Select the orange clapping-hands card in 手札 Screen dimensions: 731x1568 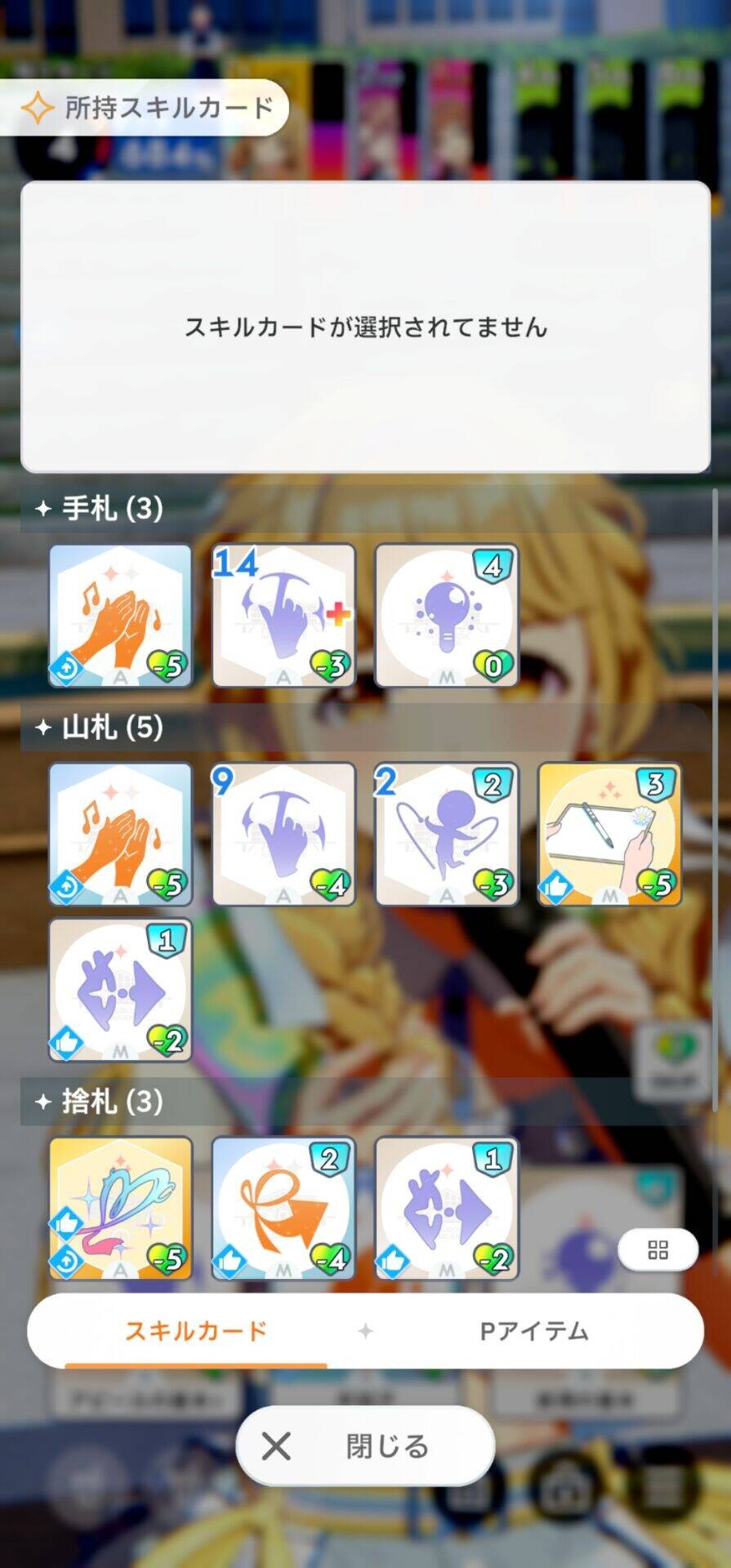tap(120, 616)
